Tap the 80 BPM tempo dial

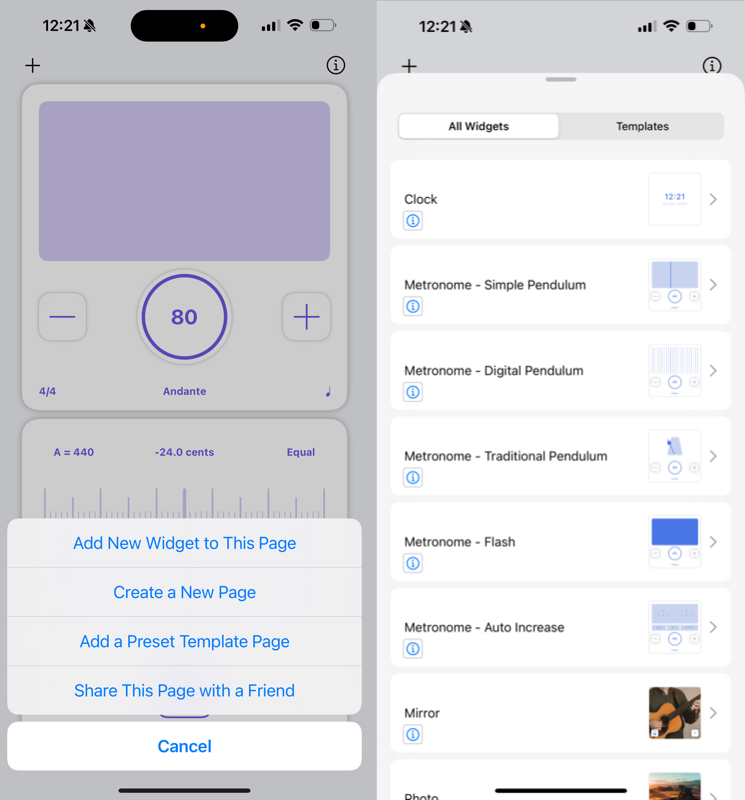pyautogui.click(x=184, y=317)
